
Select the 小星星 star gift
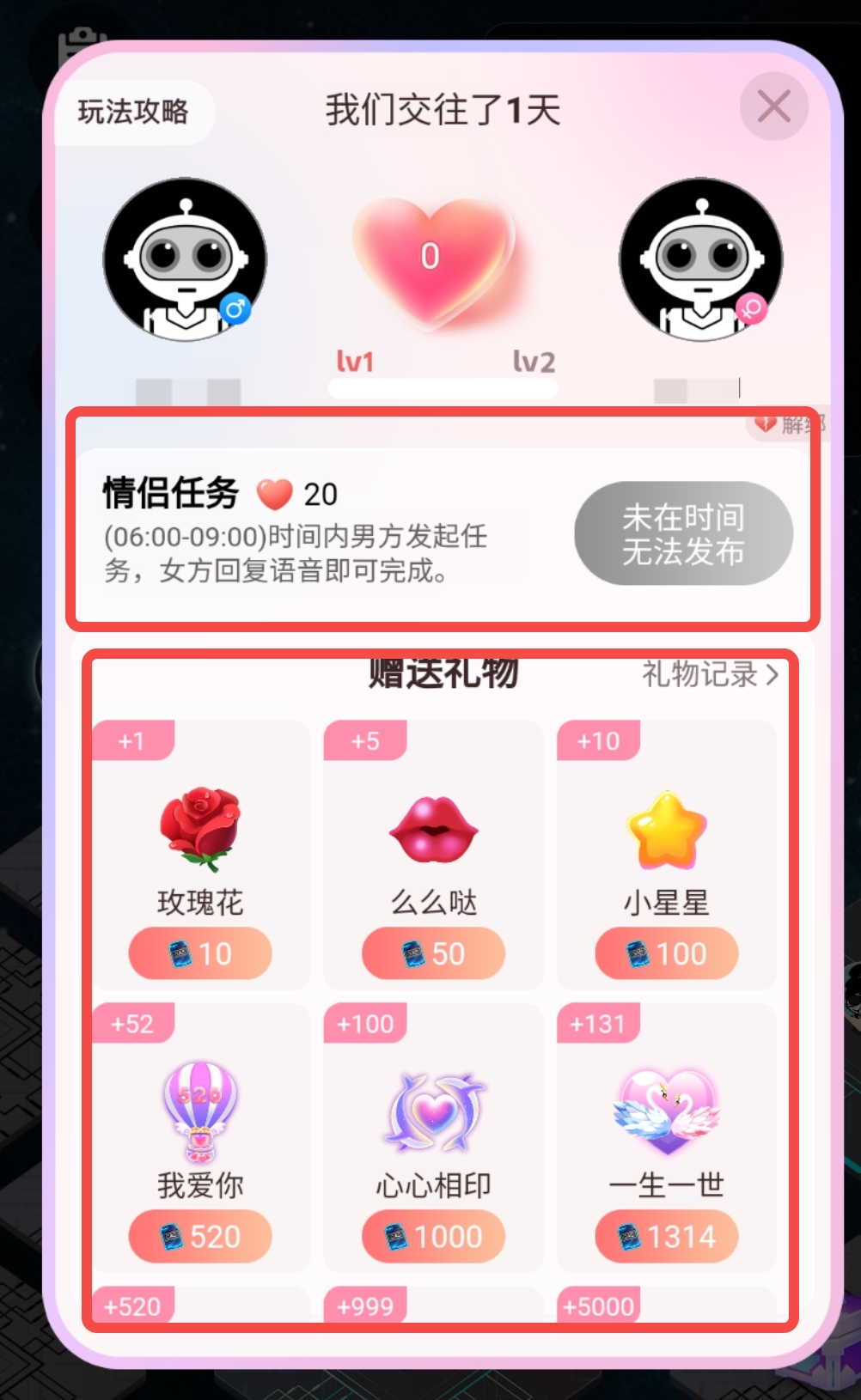click(x=667, y=855)
